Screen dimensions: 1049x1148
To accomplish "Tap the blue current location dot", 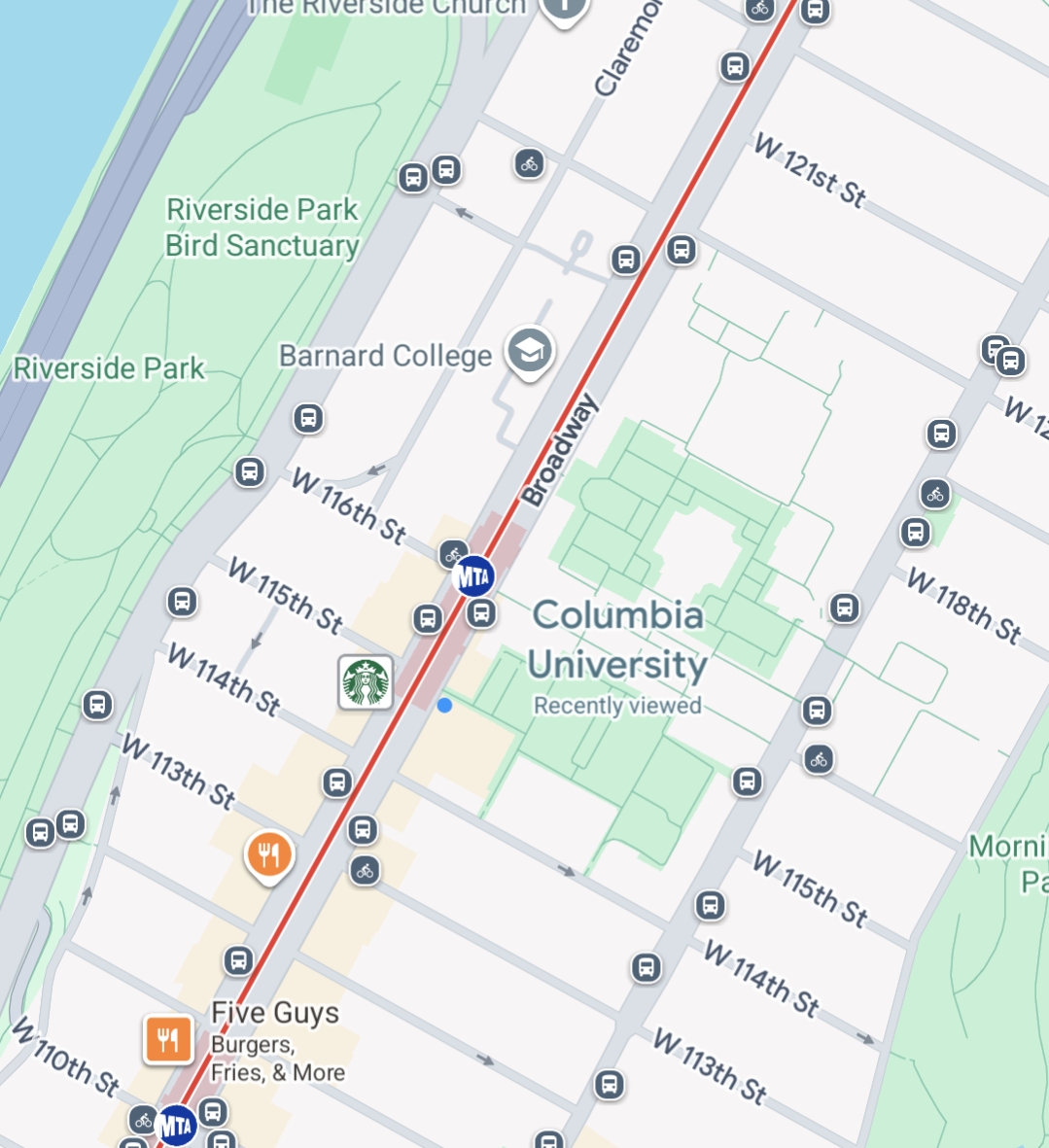I will point(444,705).
